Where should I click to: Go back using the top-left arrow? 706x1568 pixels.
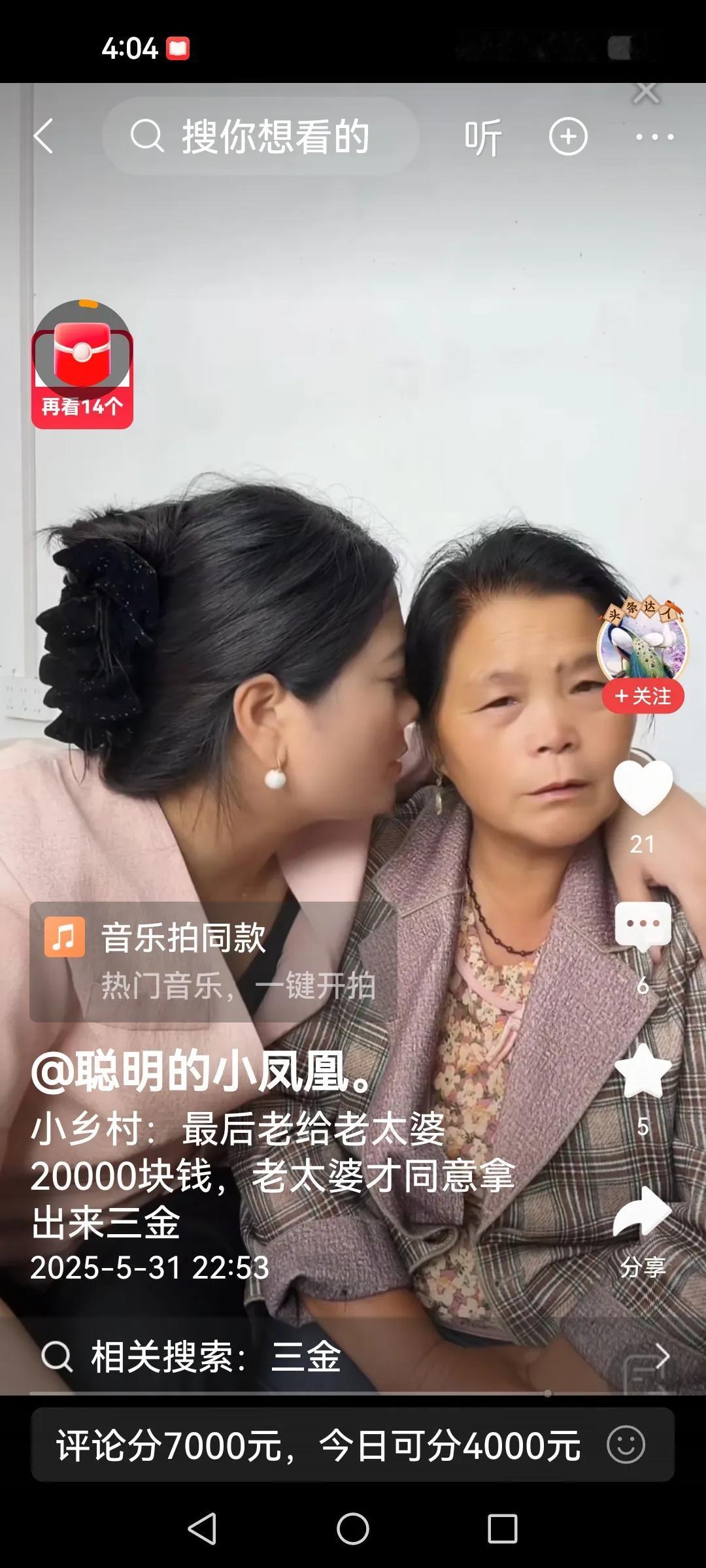(44, 137)
